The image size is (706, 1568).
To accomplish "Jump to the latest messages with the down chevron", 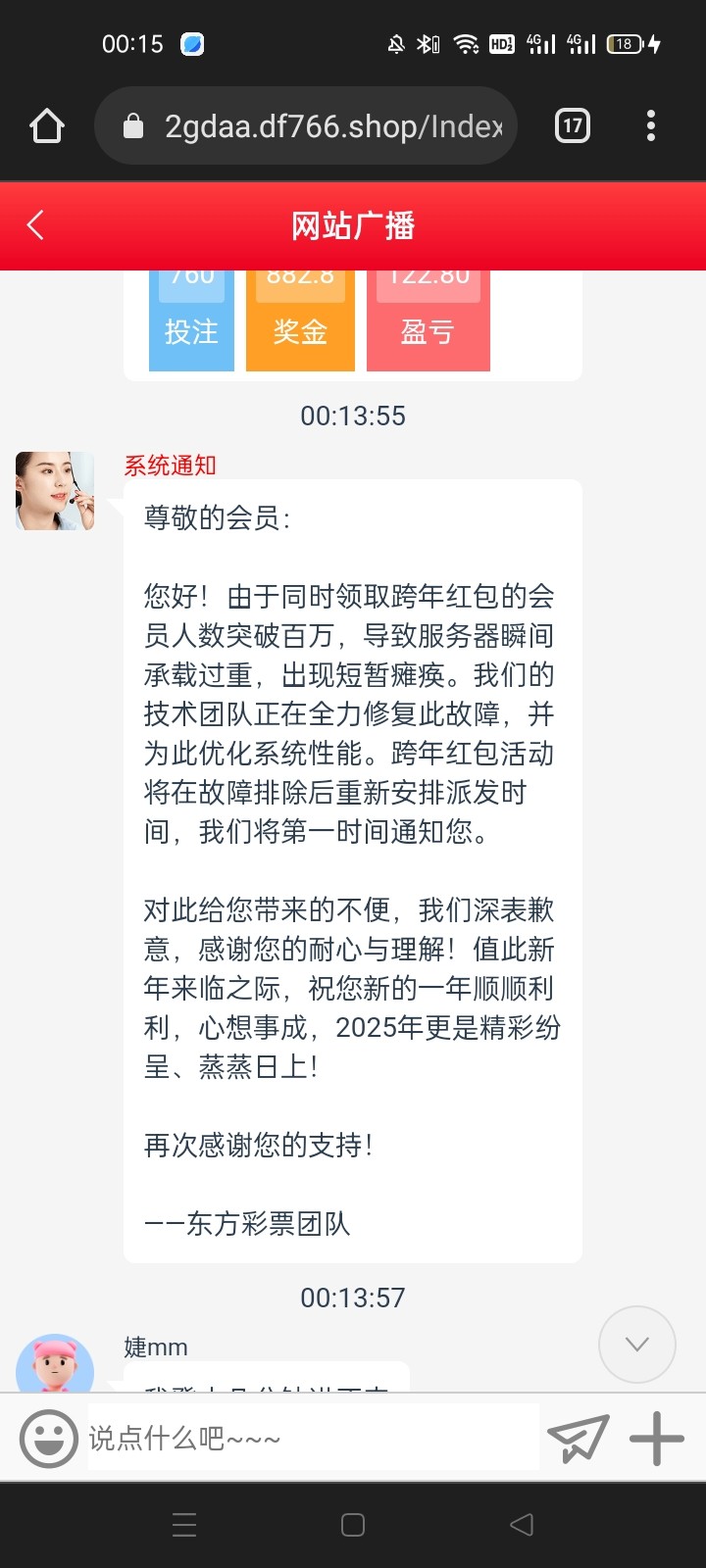I will 637,1345.
